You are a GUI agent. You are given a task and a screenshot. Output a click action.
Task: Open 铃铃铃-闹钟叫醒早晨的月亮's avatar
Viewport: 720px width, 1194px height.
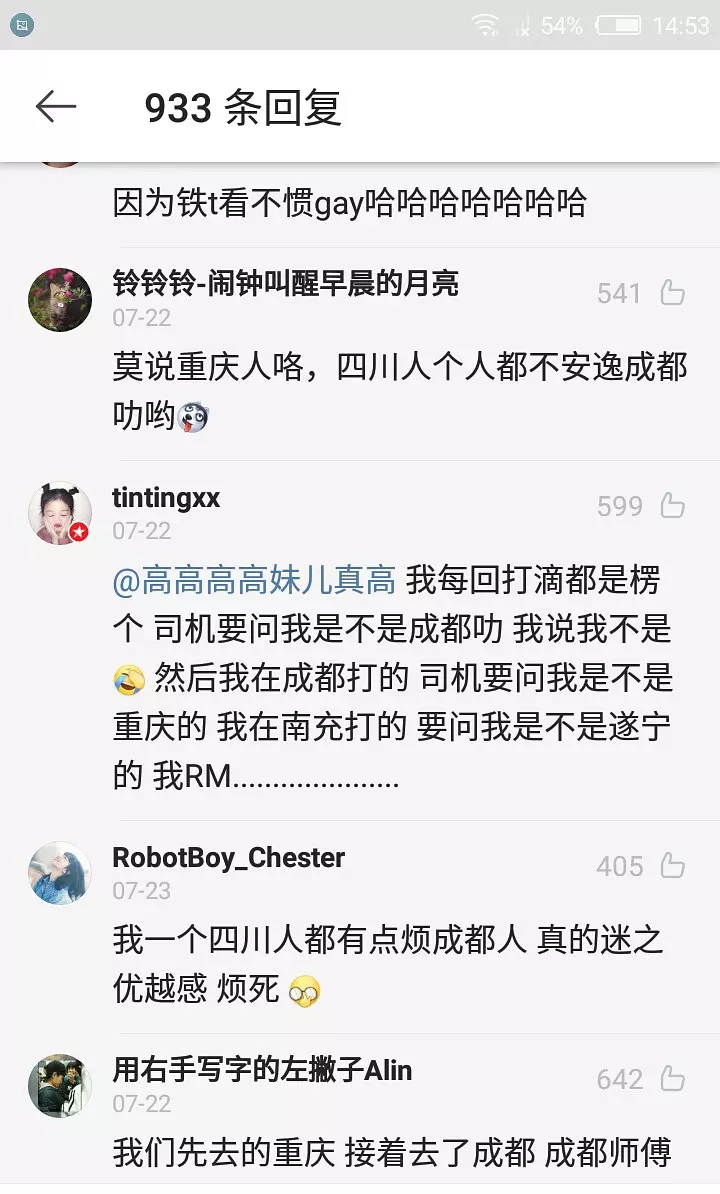pos(60,299)
